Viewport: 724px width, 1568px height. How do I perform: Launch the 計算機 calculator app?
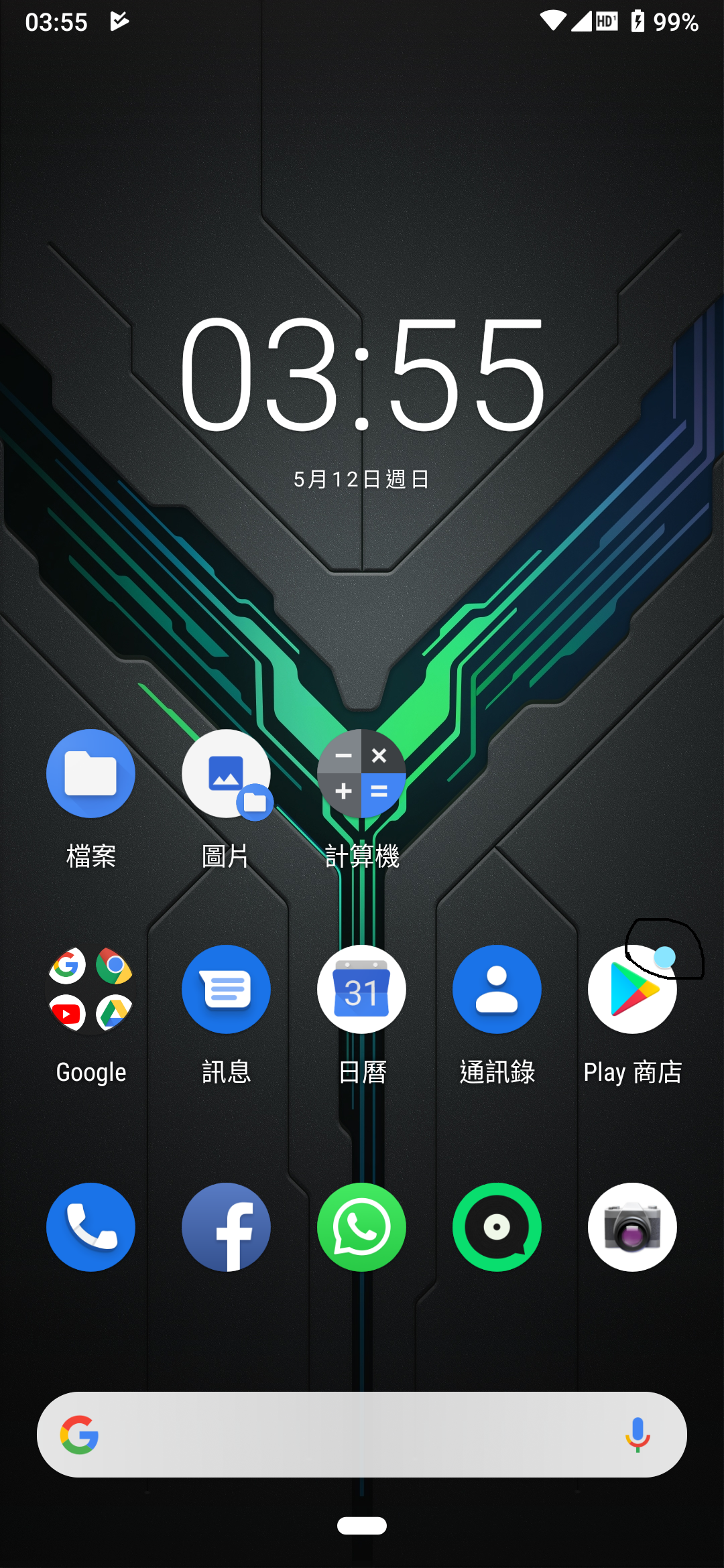tap(361, 774)
